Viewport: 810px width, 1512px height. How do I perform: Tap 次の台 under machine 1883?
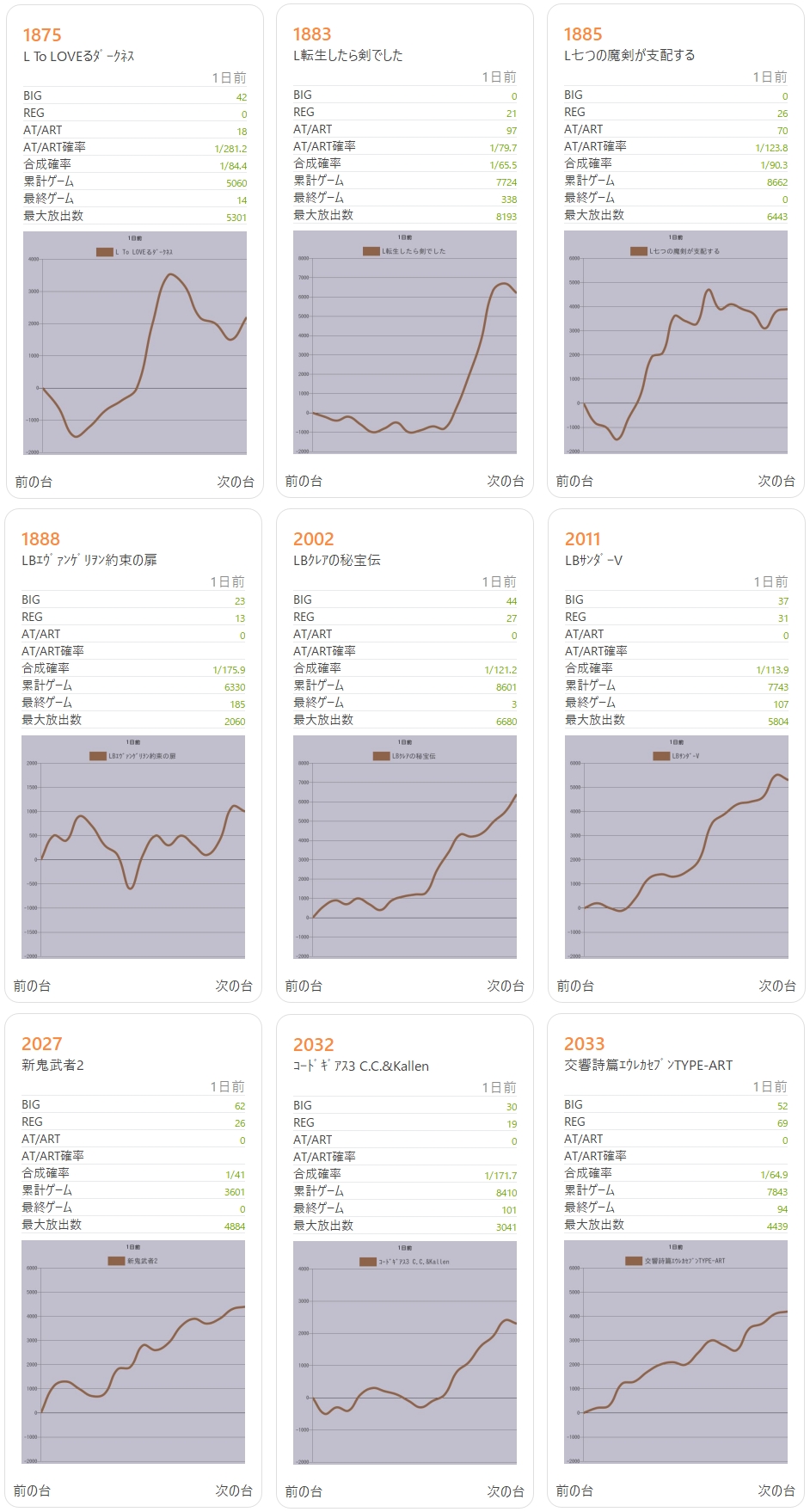click(505, 481)
